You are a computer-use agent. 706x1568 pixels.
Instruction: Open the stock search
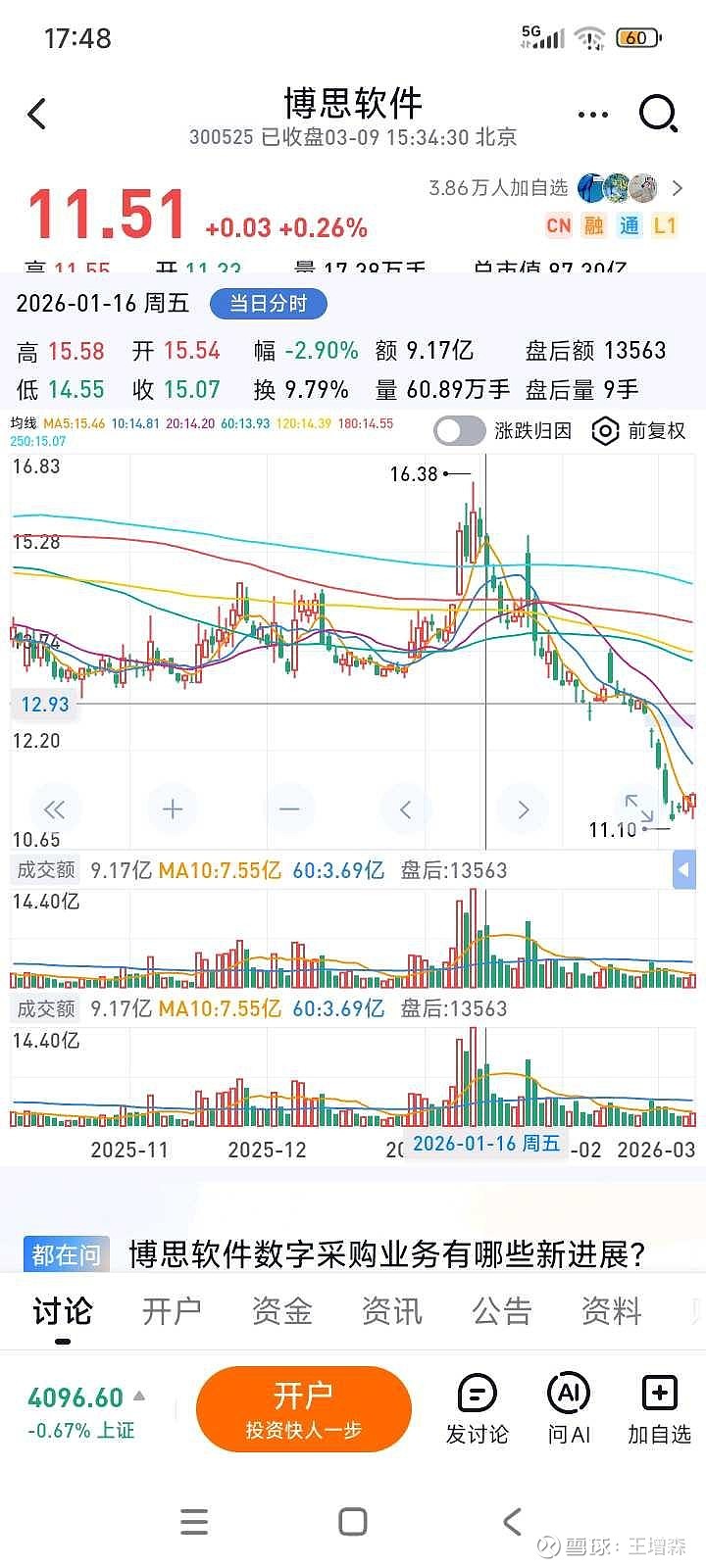[x=659, y=114]
